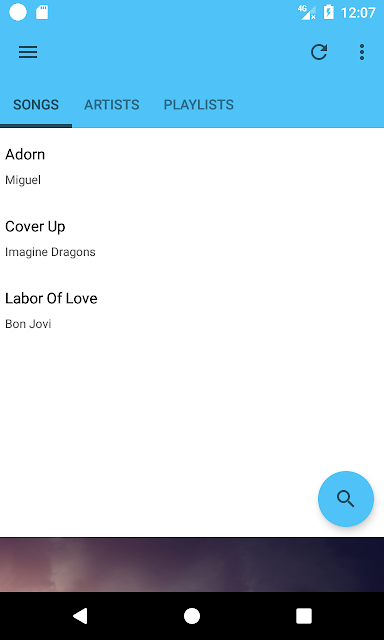This screenshot has width=384, height=640.
Task: Refresh the song library
Action: pyautogui.click(x=319, y=52)
